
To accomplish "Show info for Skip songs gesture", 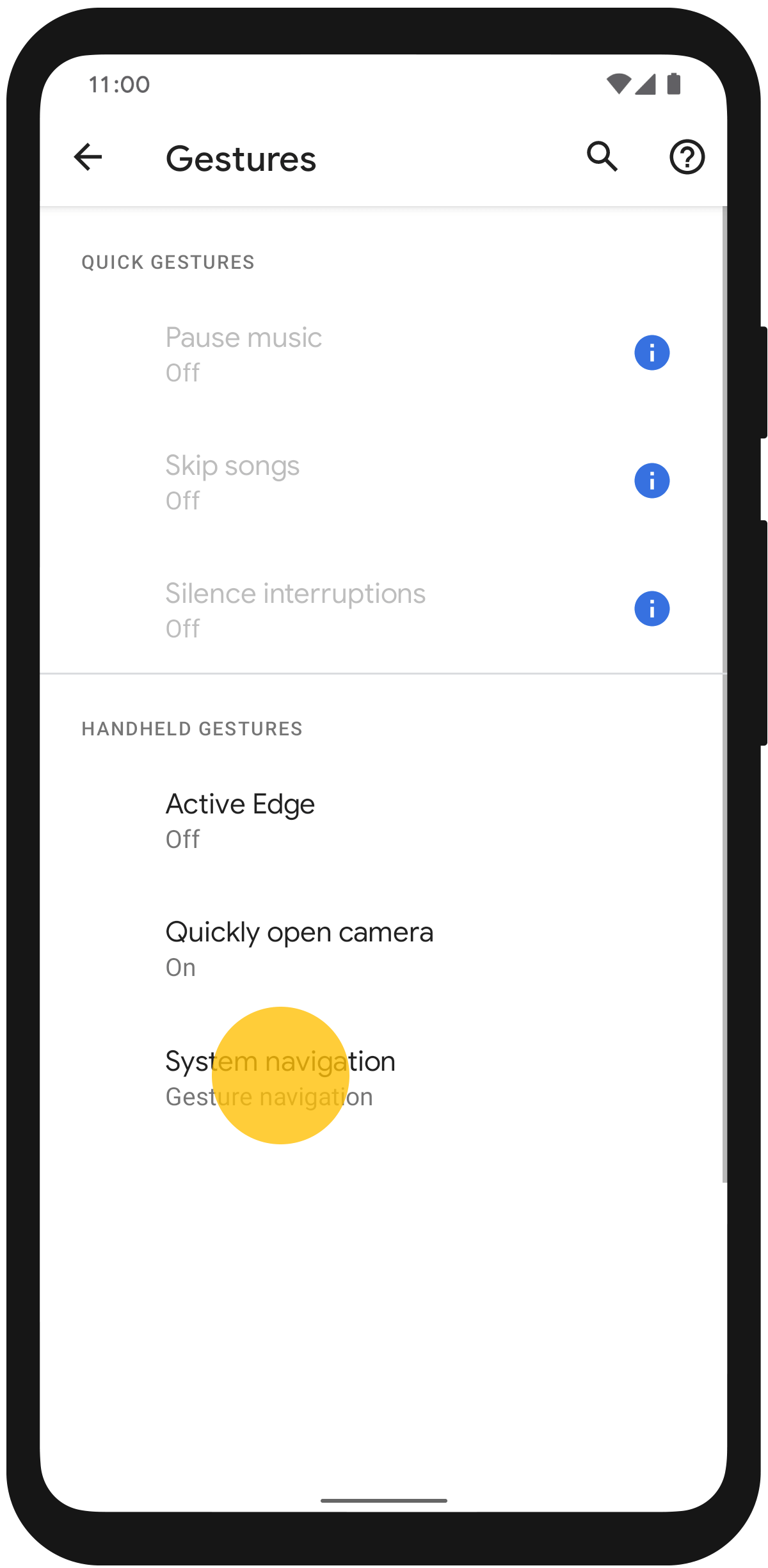I will point(652,481).
